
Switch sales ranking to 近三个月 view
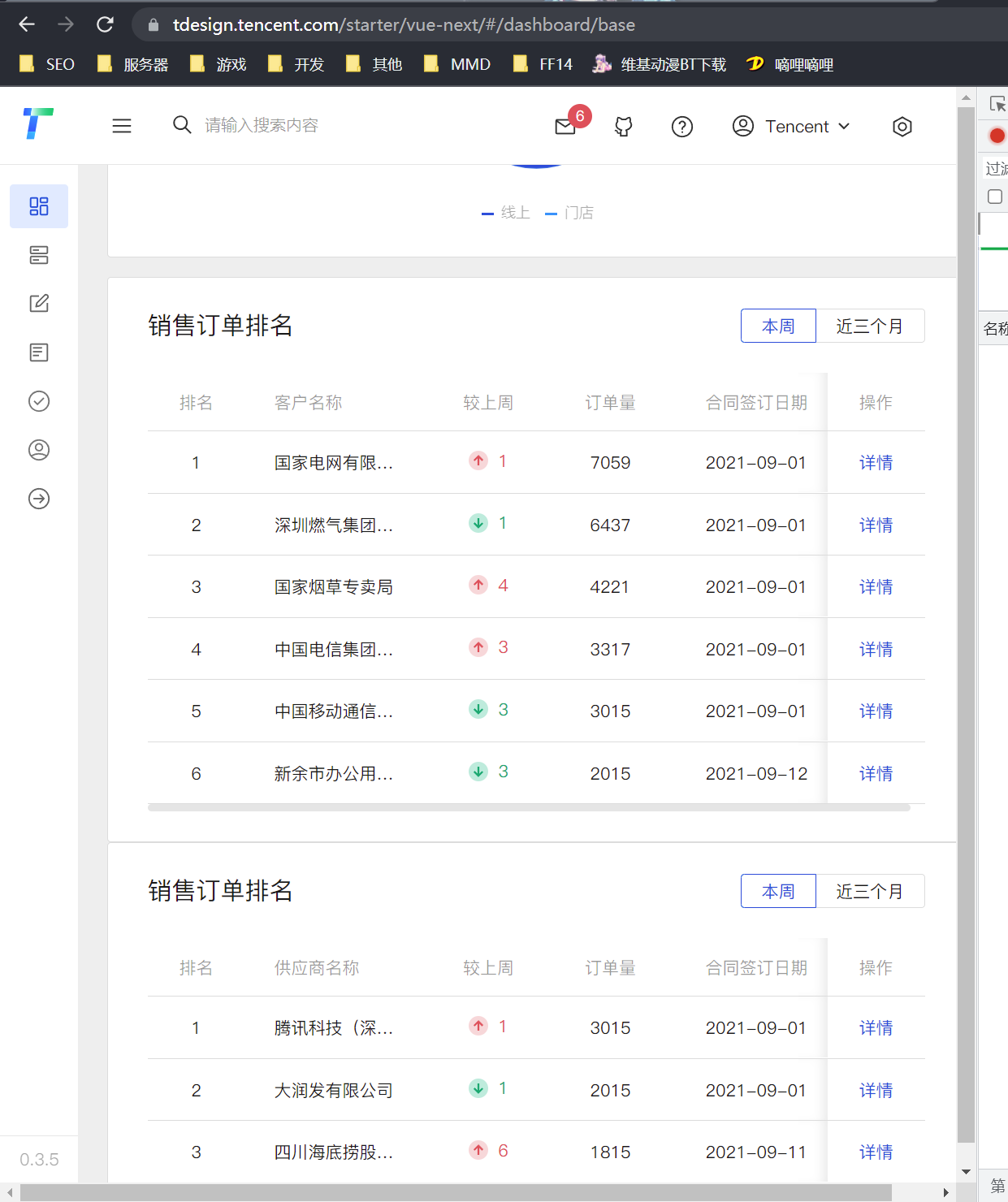869,325
